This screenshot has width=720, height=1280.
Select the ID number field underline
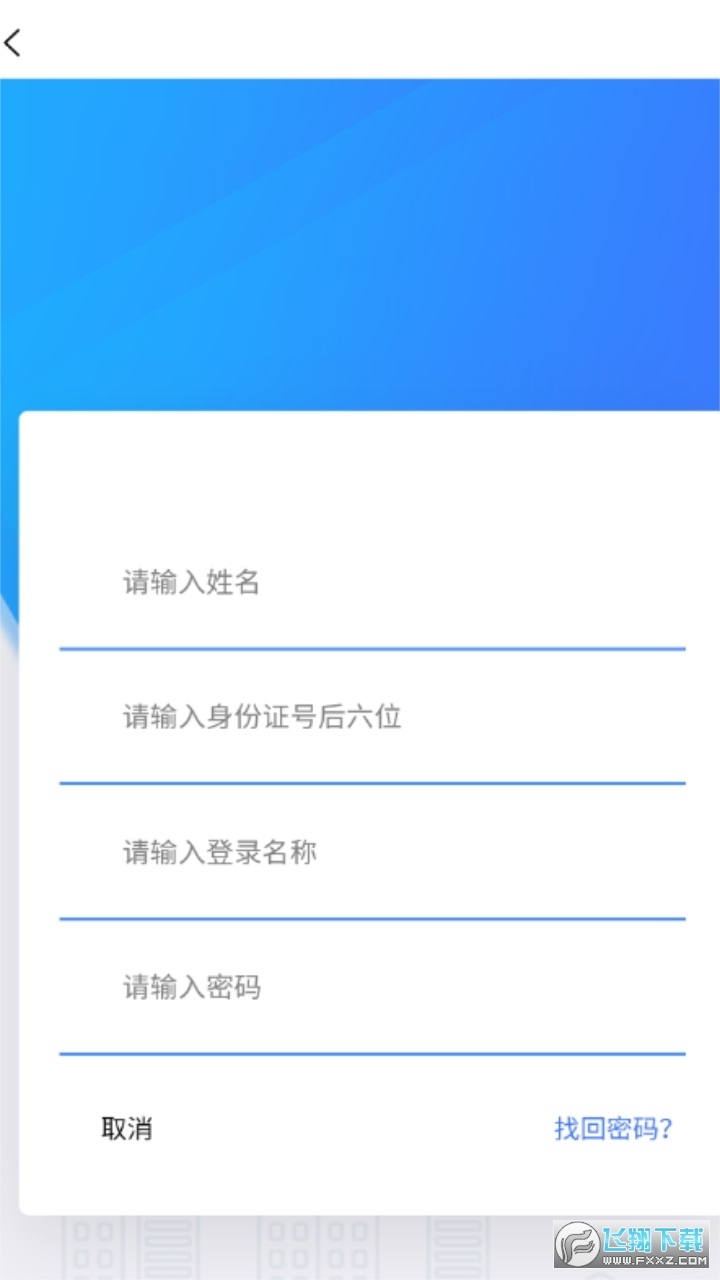[x=372, y=783]
